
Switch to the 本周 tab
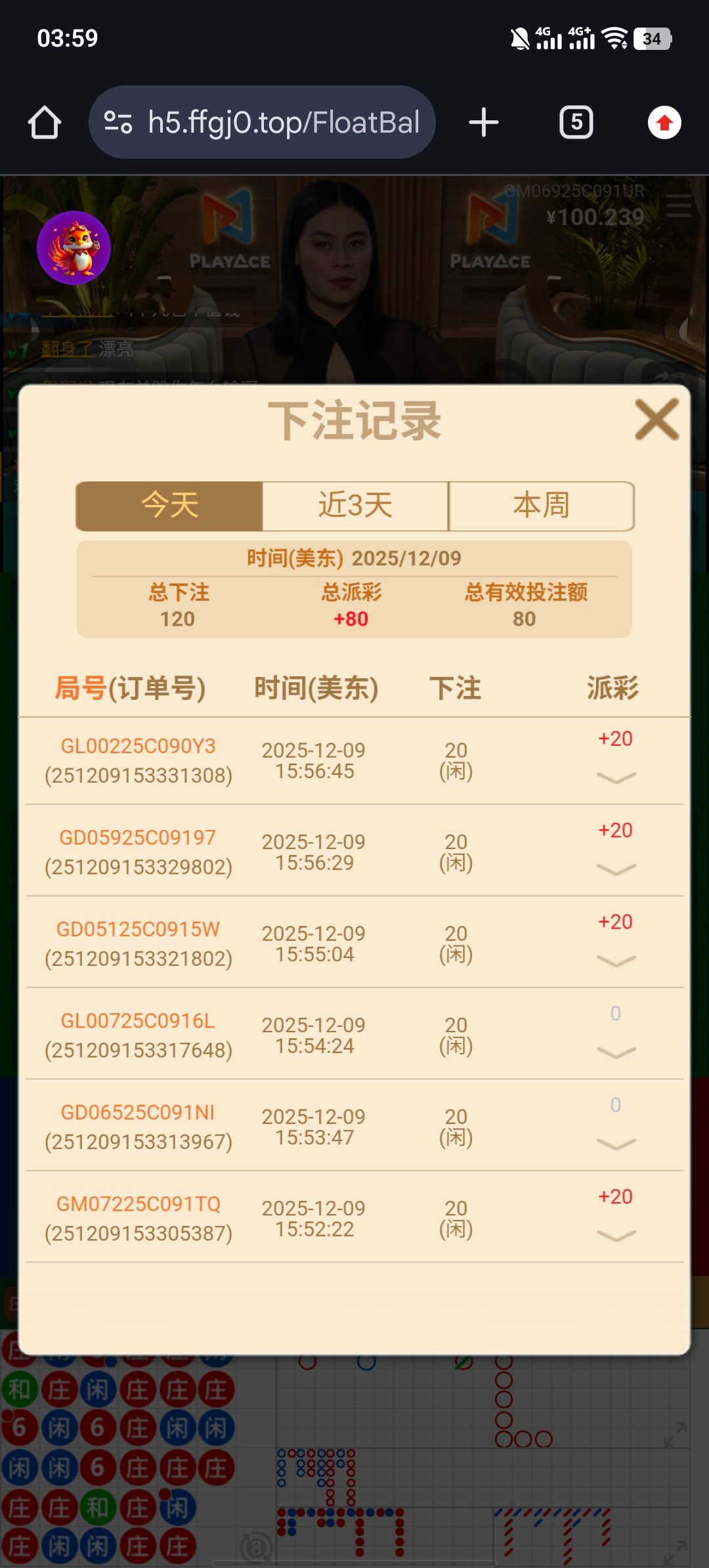[541, 506]
